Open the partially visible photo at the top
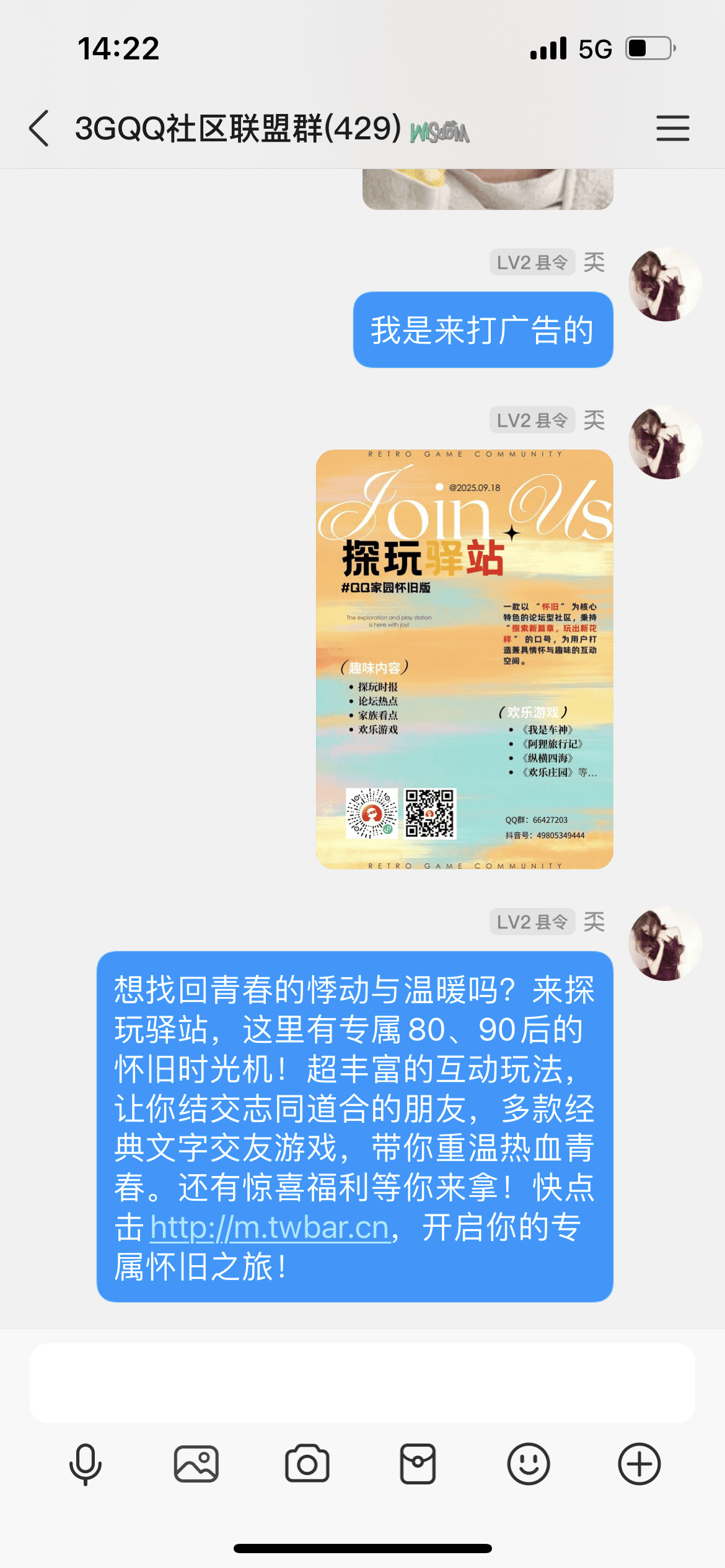This screenshot has height=1568, width=725. 488,189
